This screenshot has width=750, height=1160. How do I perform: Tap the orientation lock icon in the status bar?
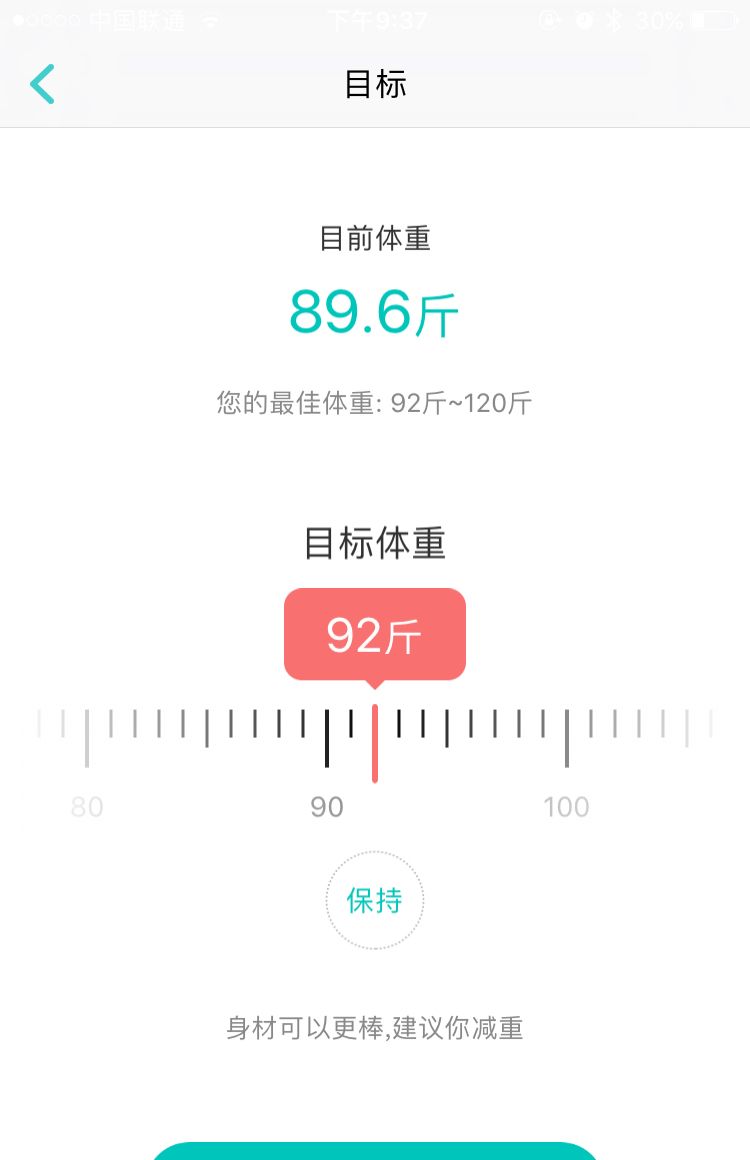coord(549,19)
